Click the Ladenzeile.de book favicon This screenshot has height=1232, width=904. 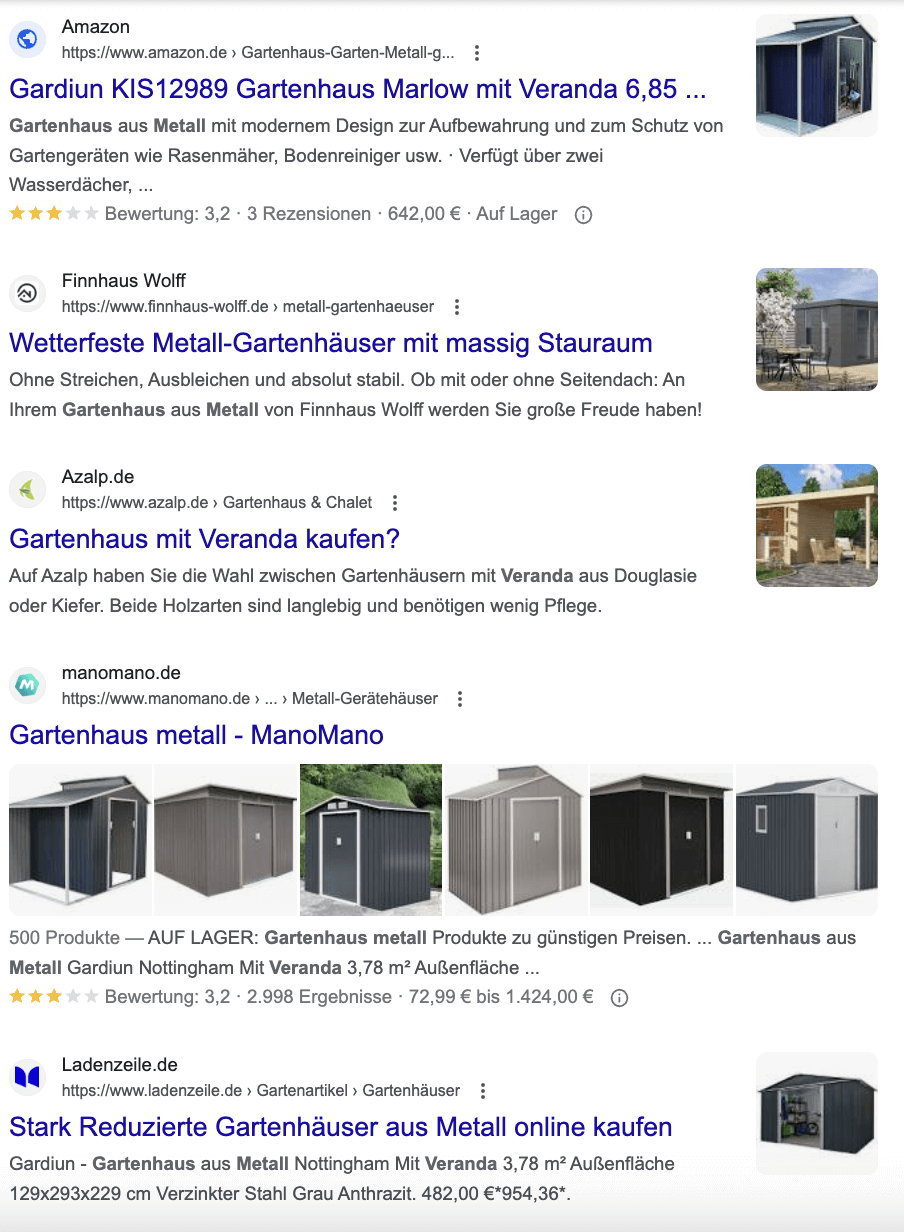coord(27,1077)
